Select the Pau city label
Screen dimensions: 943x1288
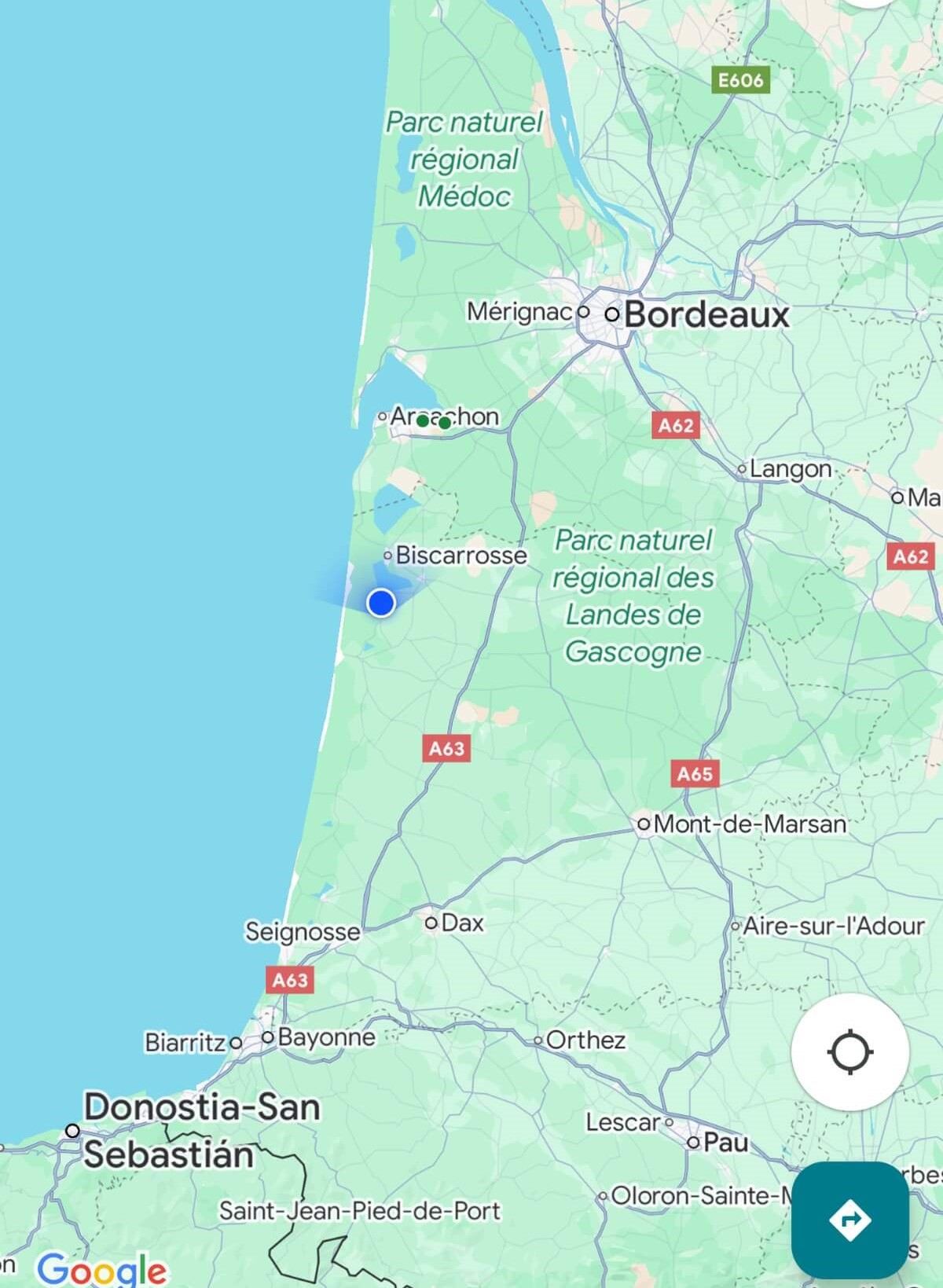pyautogui.click(x=725, y=1142)
